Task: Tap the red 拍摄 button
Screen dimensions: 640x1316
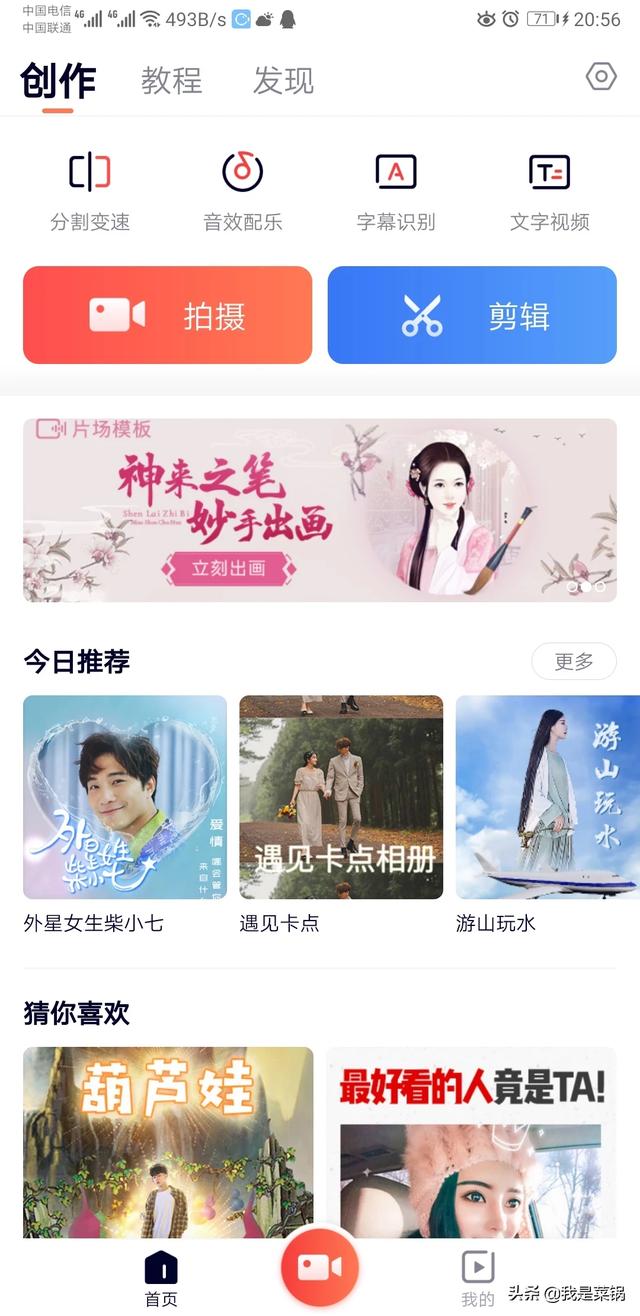Action: click(x=168, y=315)
